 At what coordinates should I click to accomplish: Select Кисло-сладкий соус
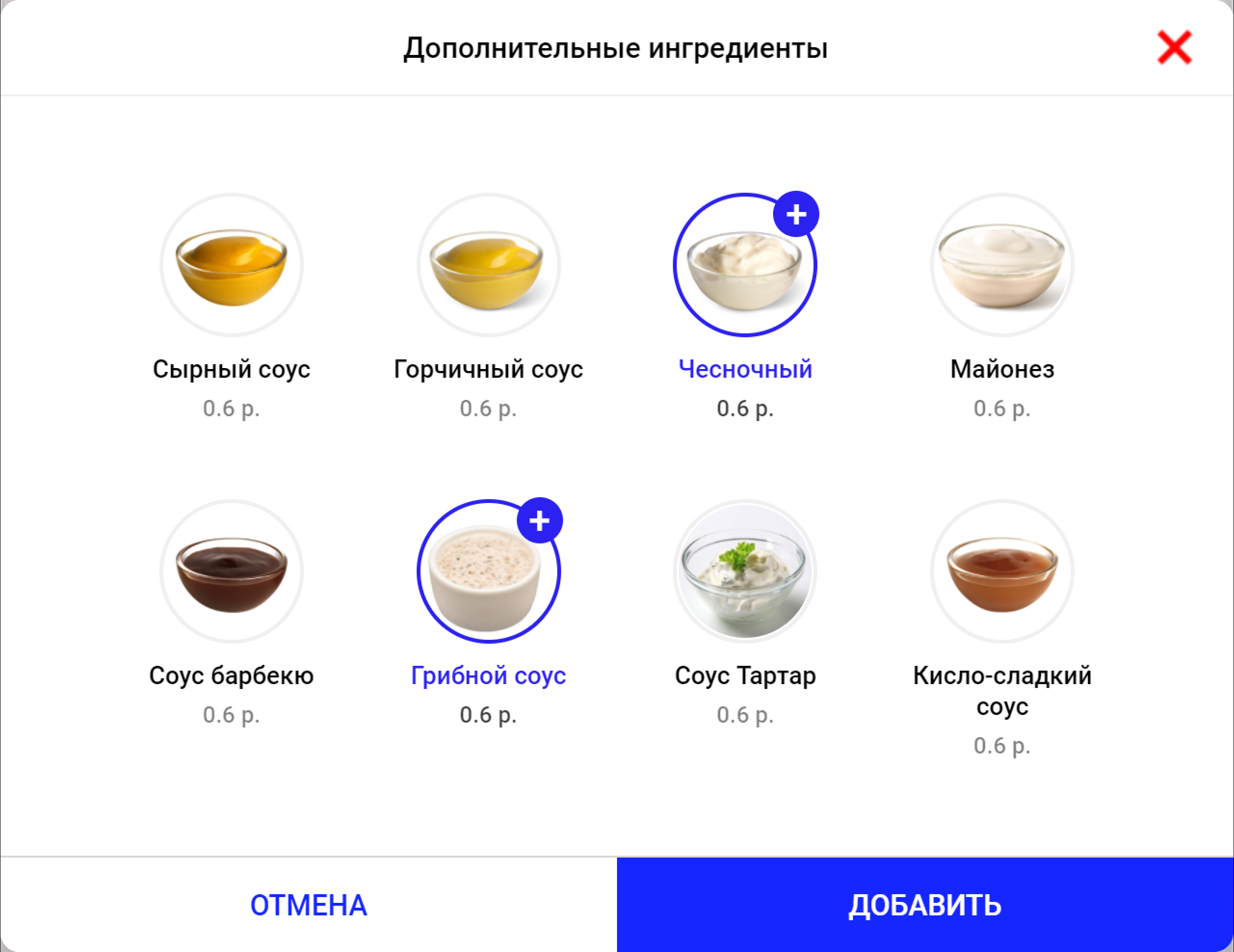(1002, 571)
